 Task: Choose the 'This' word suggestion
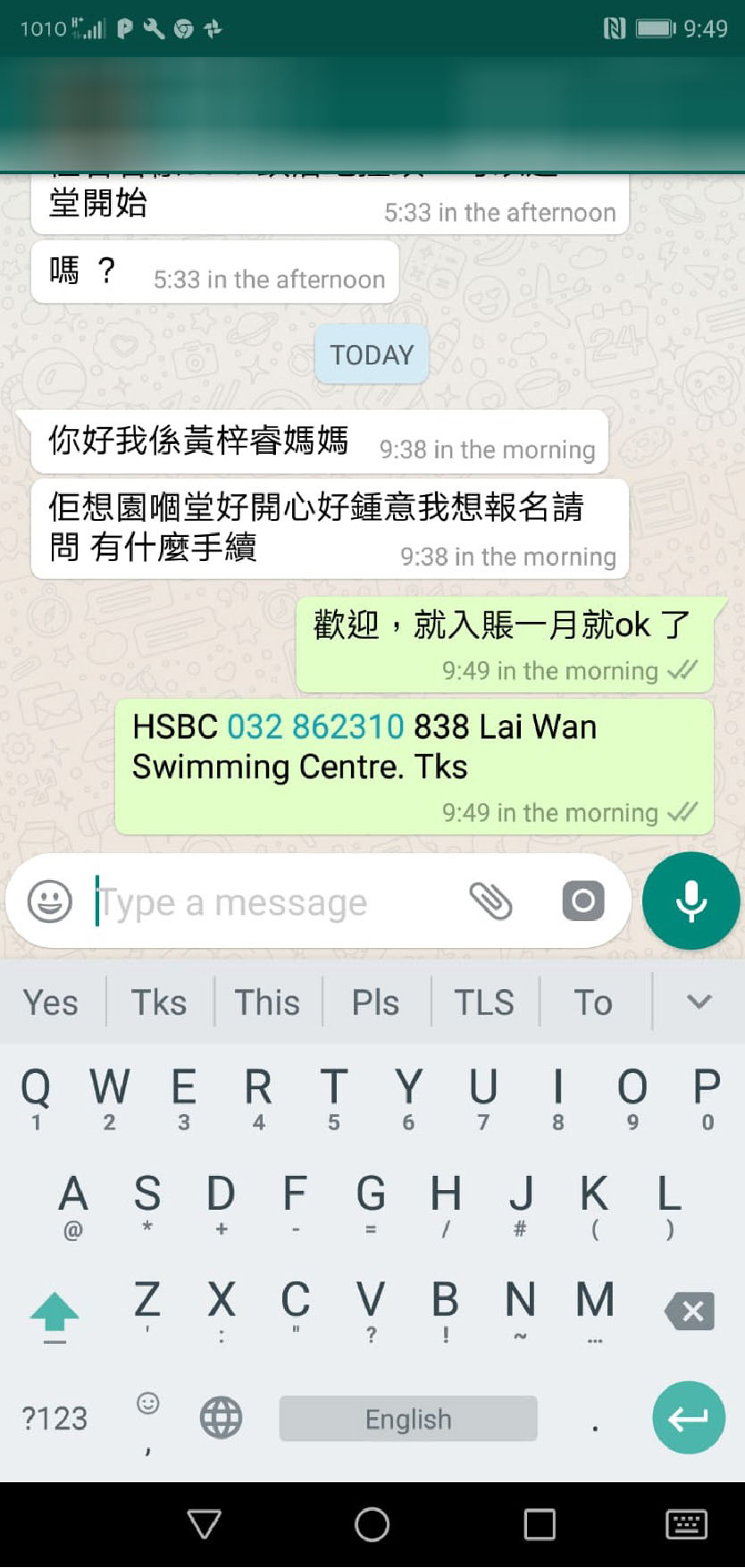[x=267, y=1002]
